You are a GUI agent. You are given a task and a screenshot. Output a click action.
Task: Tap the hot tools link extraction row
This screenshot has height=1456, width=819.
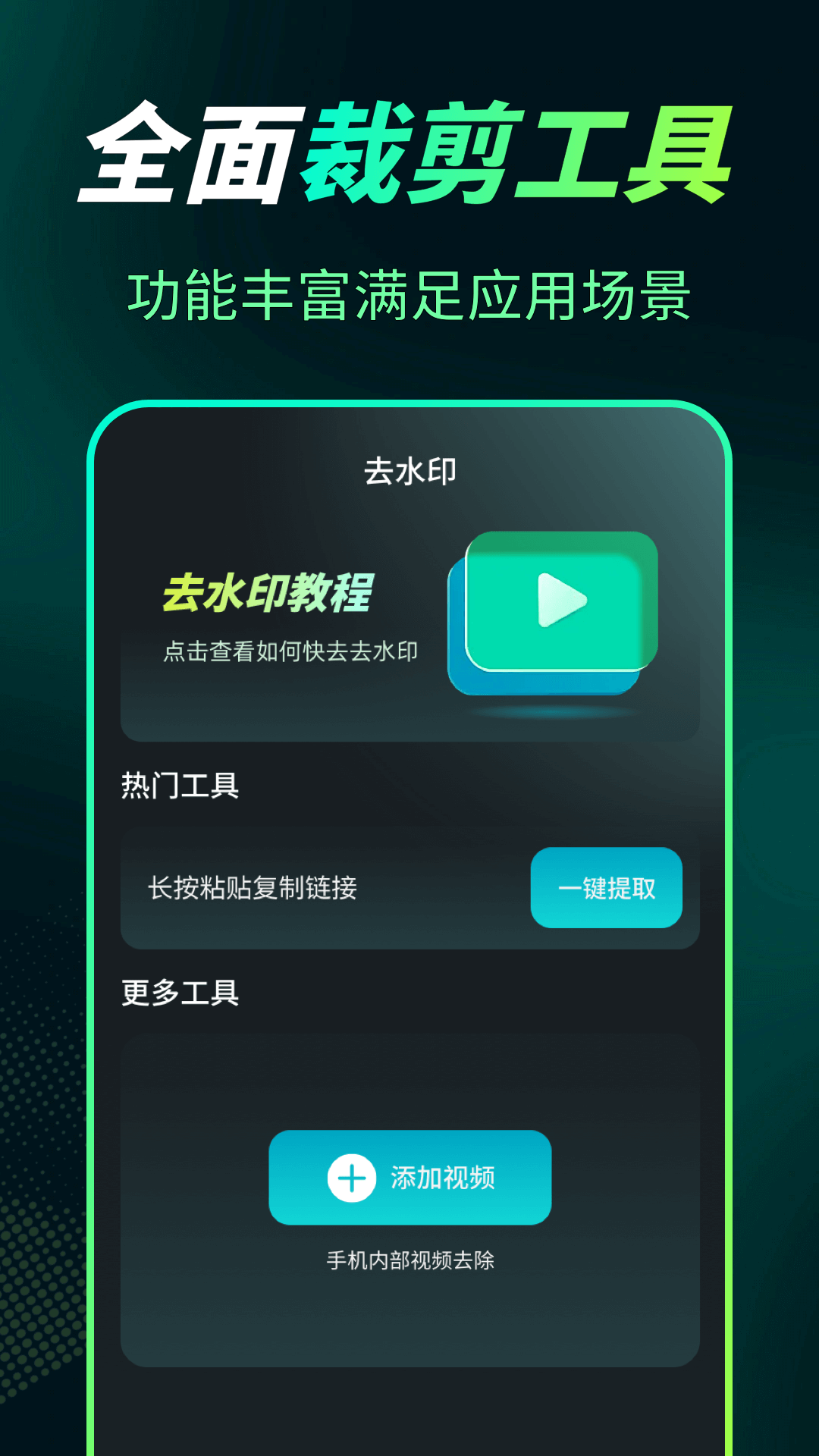pos(409,887)
